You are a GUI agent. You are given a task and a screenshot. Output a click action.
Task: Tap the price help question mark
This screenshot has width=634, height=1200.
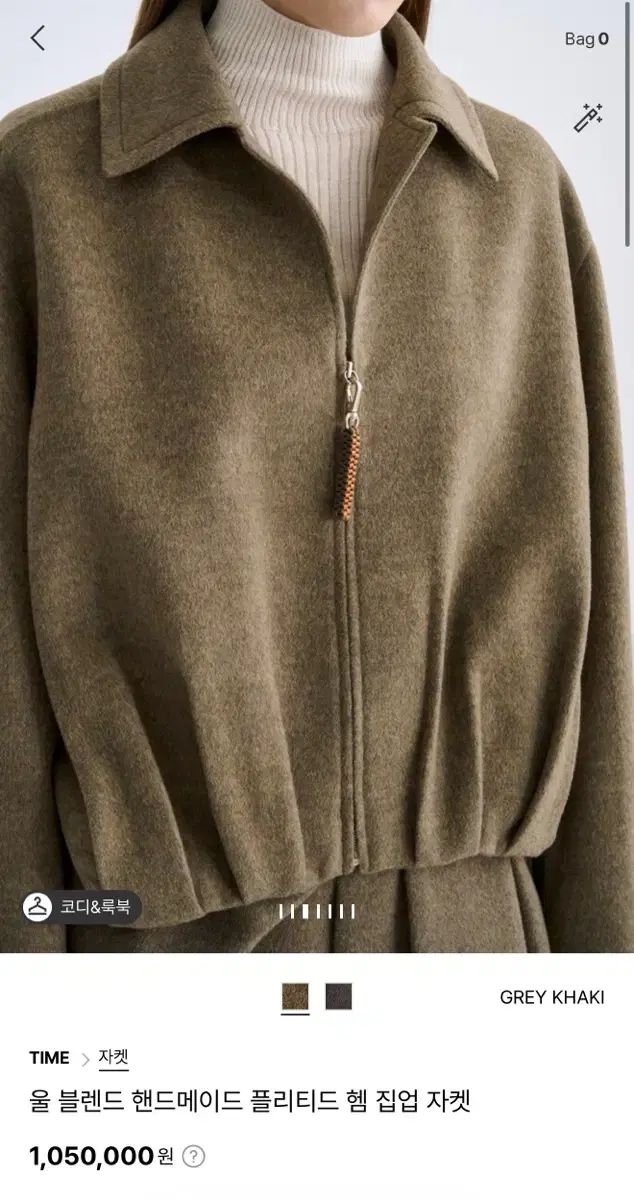[x=194, y=1157]
